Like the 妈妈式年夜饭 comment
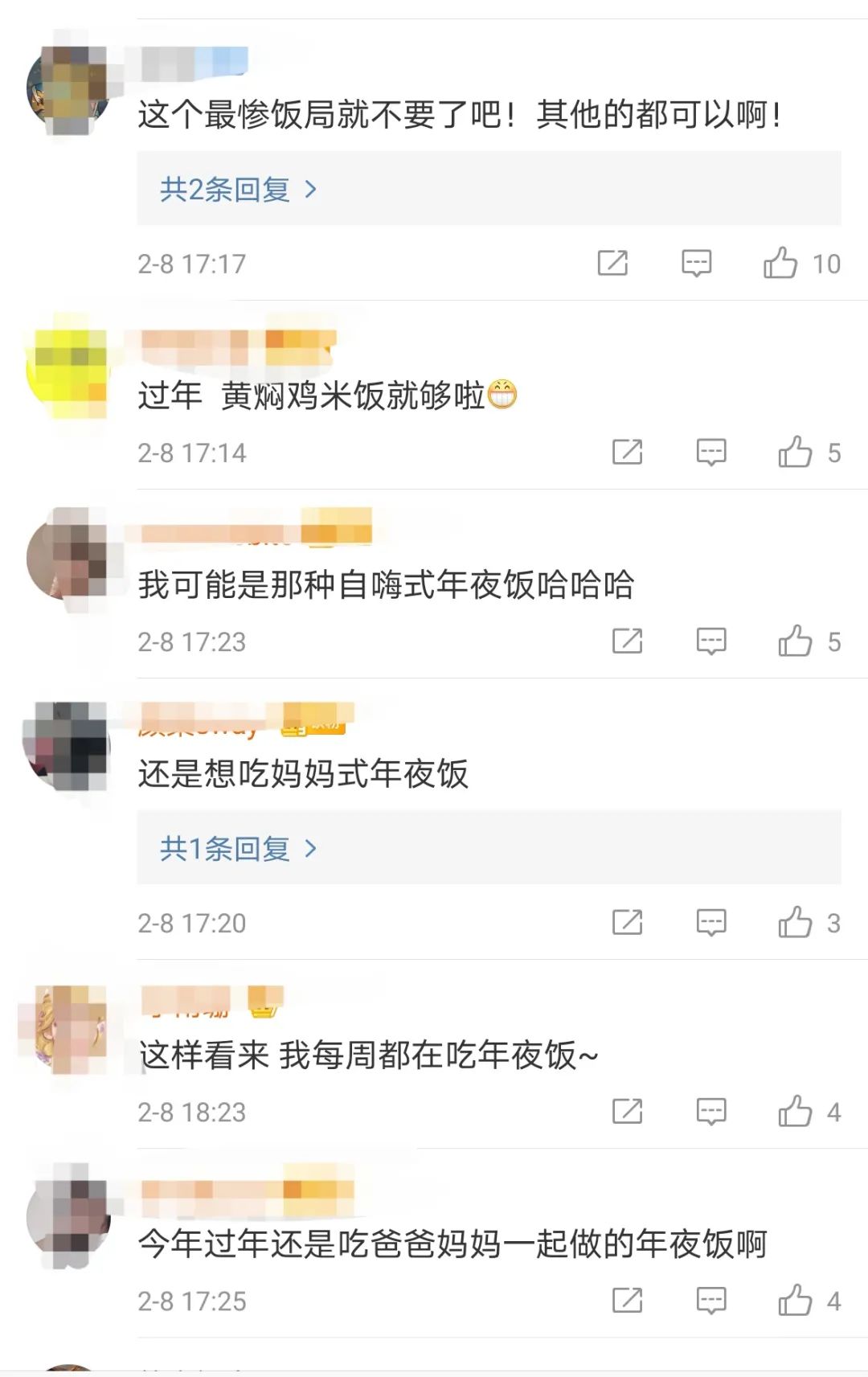This screenshot has height=1377, width=868. click(x=795, y=922)
